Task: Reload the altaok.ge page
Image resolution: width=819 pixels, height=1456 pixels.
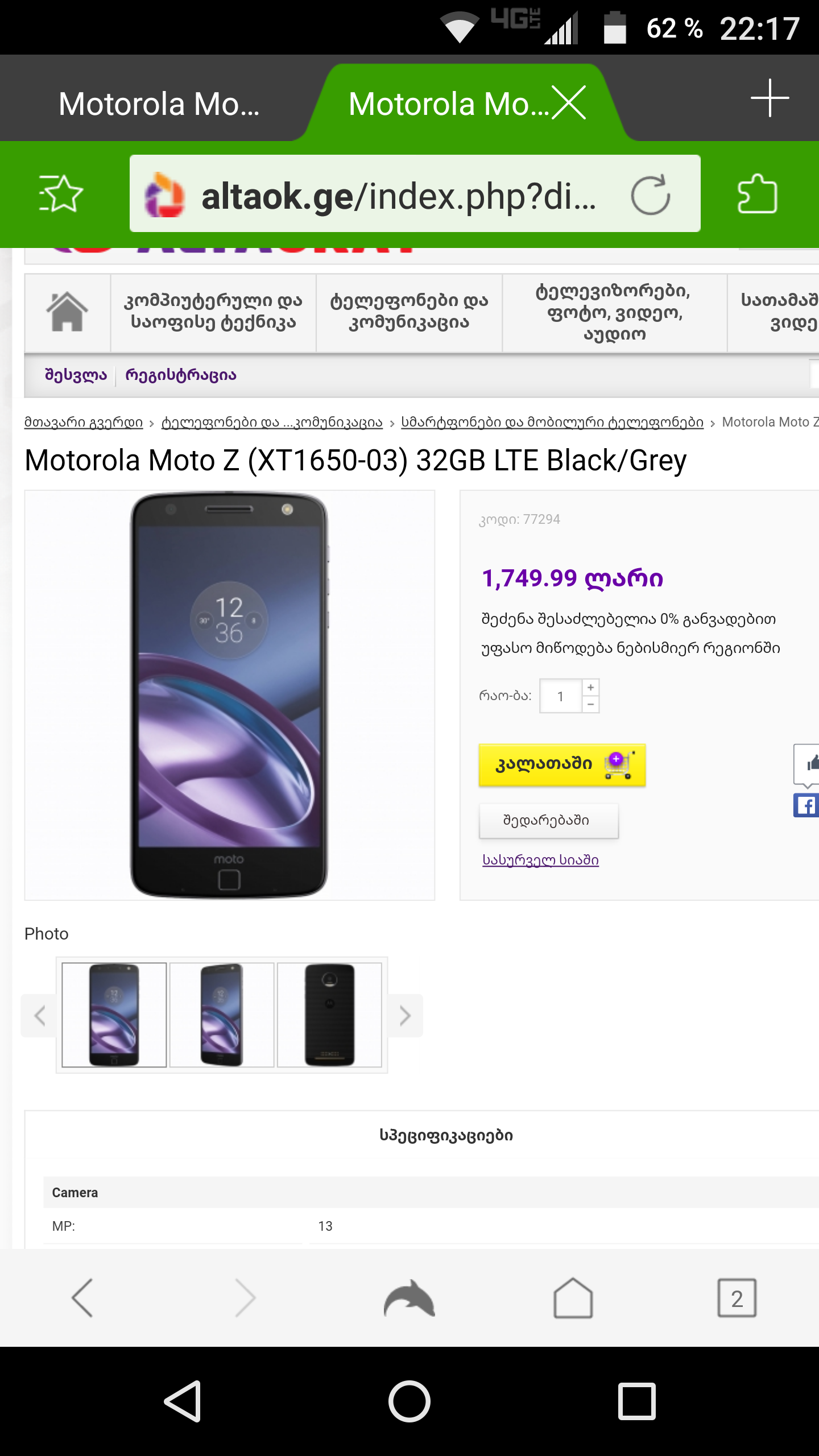Action: tap(650, 195)
